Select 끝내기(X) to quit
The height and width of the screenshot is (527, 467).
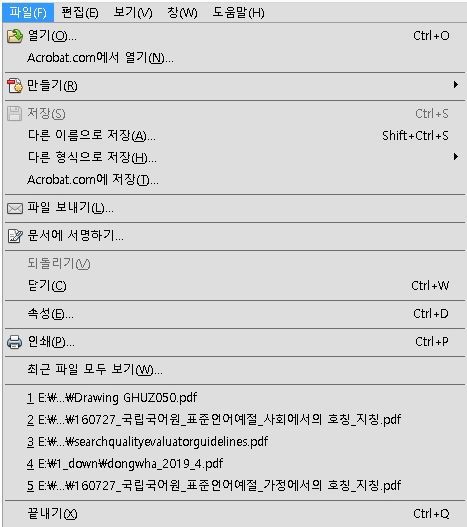click(234, 513)
